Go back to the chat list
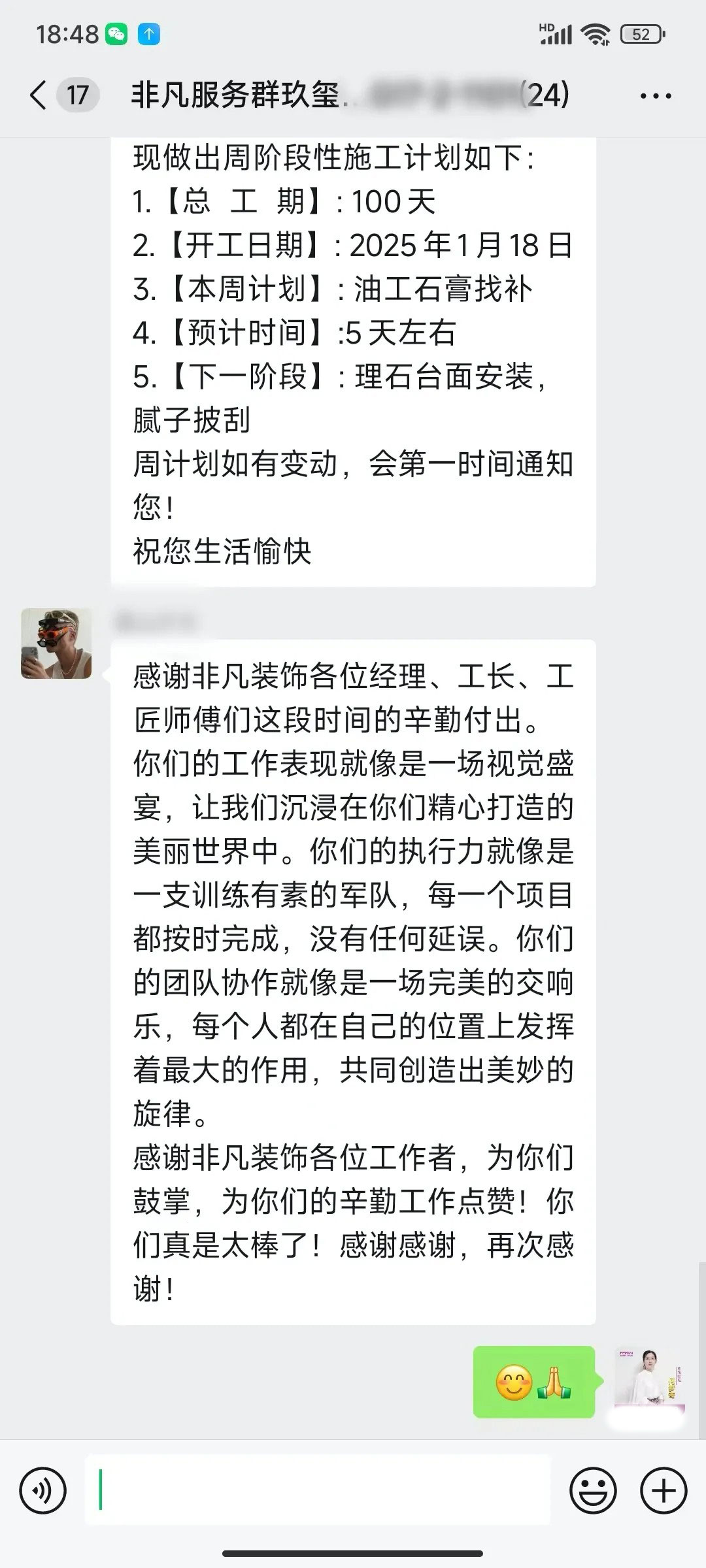The image size is (706, 1568). [x=39, y=95]
